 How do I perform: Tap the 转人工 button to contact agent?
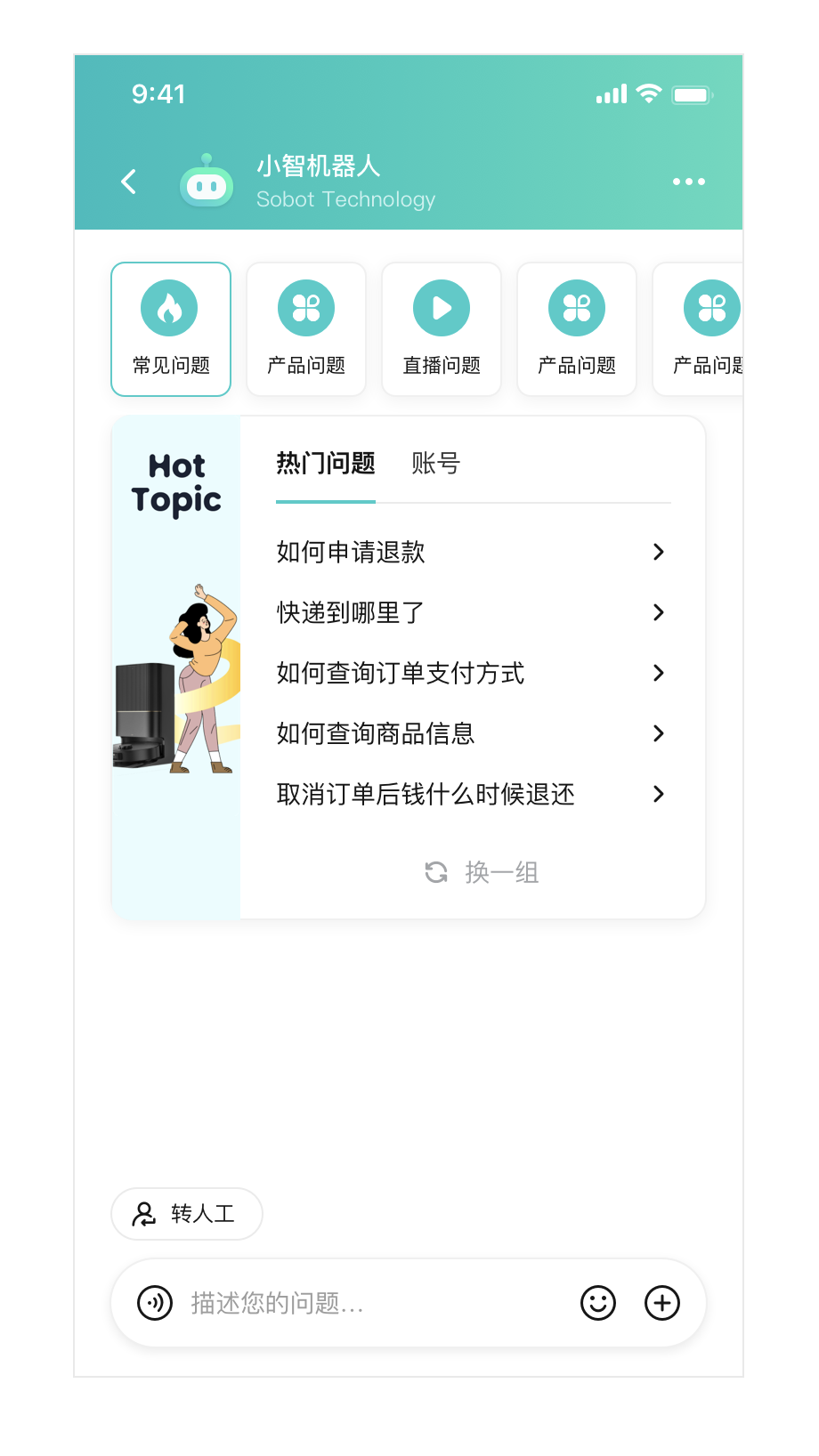click(x=186, y=1213)
